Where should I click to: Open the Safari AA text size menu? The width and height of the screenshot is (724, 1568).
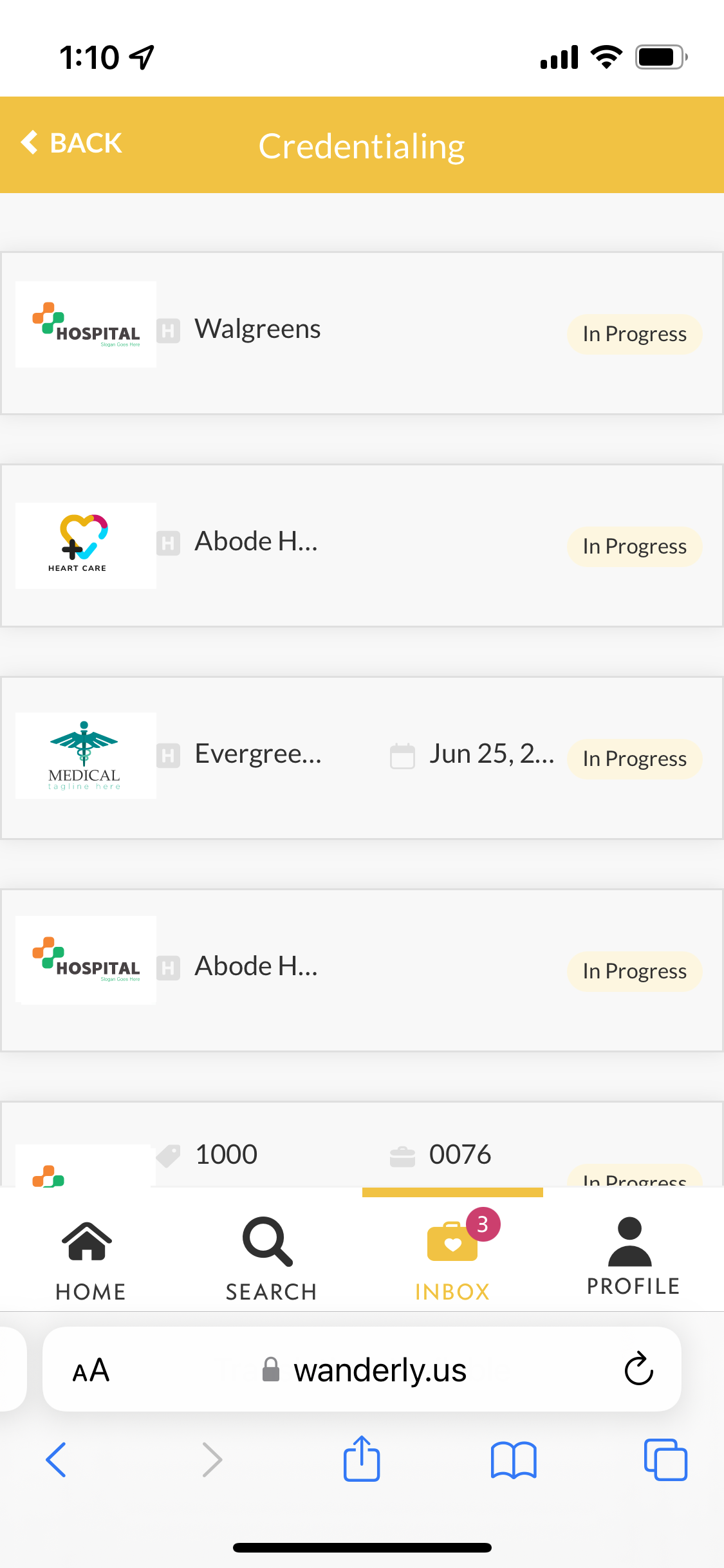91,1370
